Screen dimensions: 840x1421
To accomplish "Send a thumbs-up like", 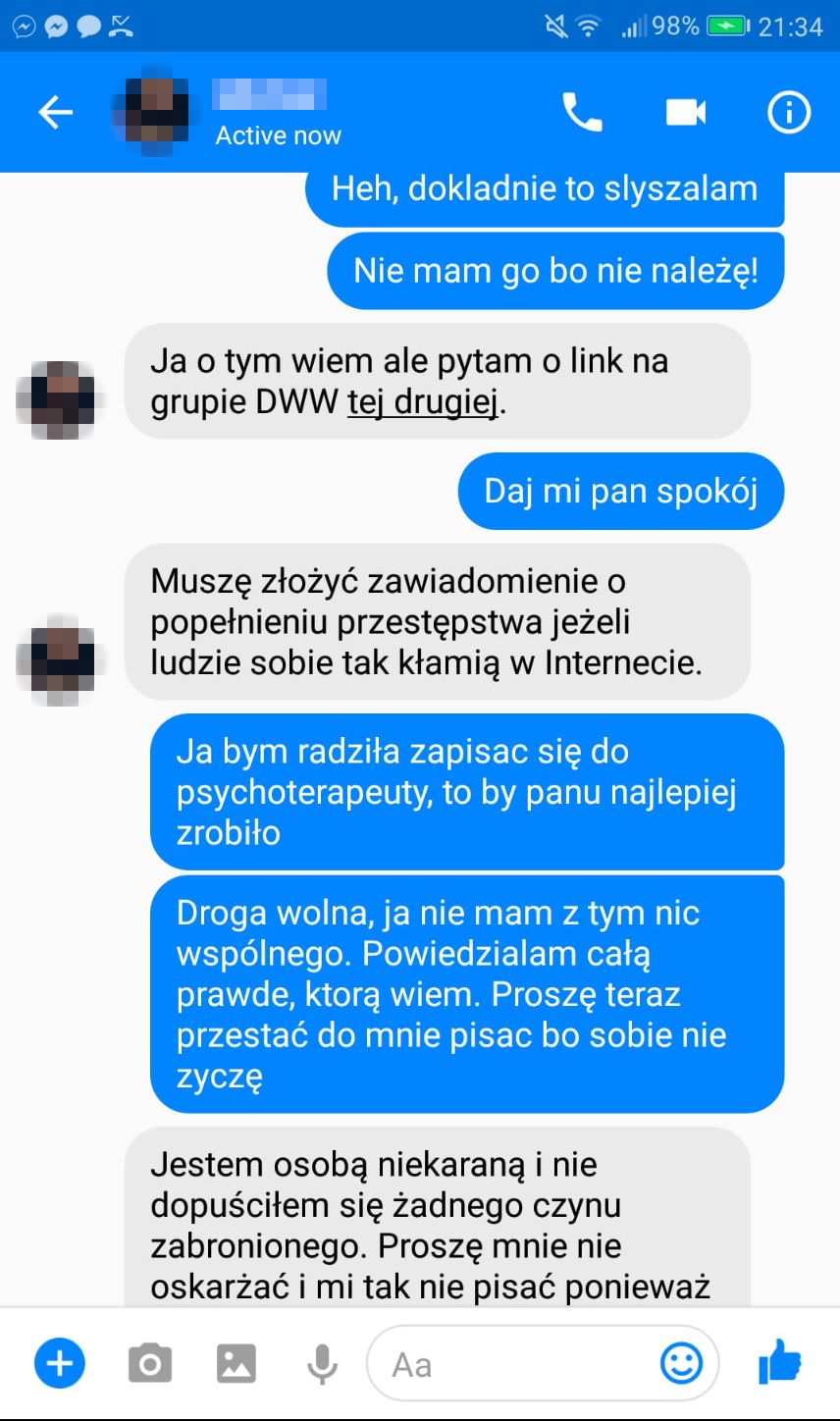I will point(780,1362).
